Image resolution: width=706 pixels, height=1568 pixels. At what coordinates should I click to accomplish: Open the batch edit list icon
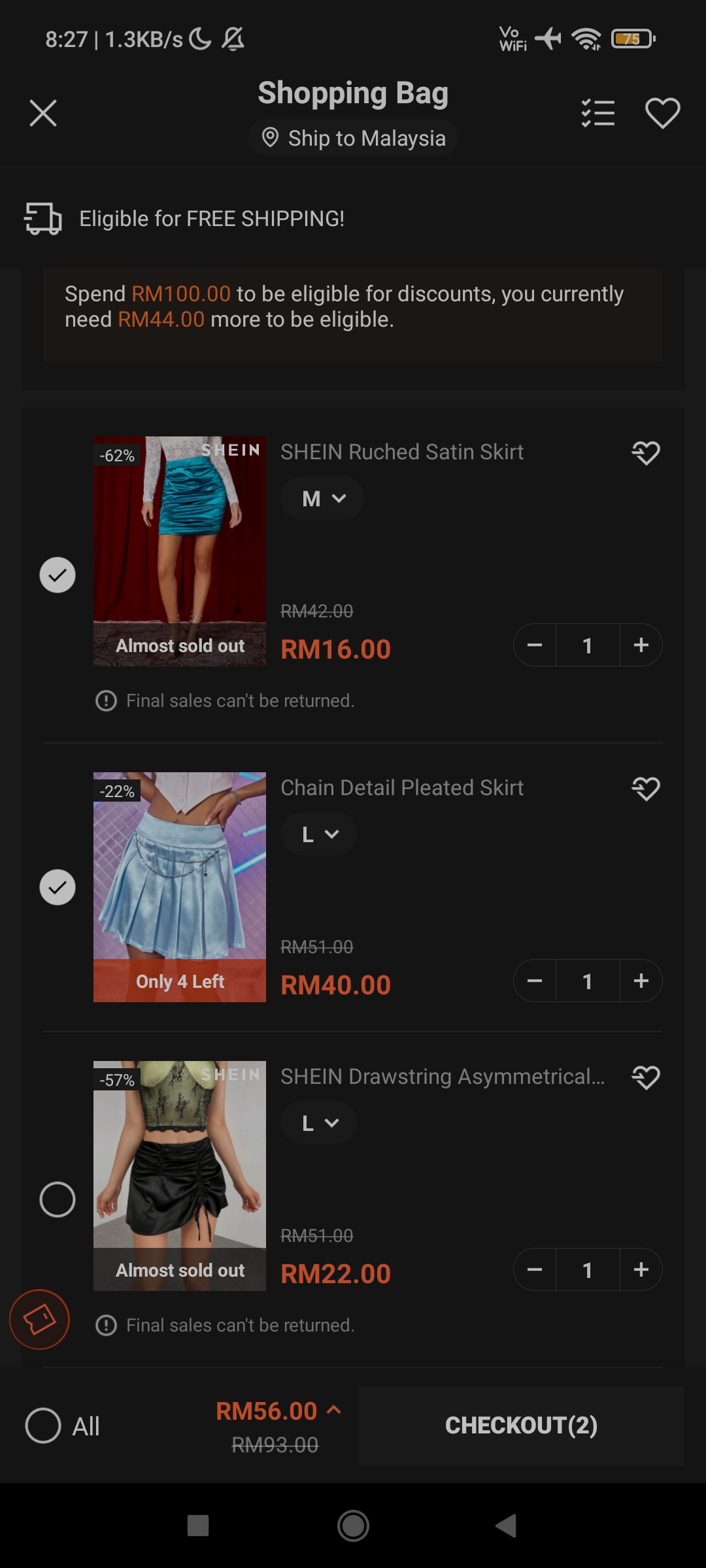pos(598,113)
